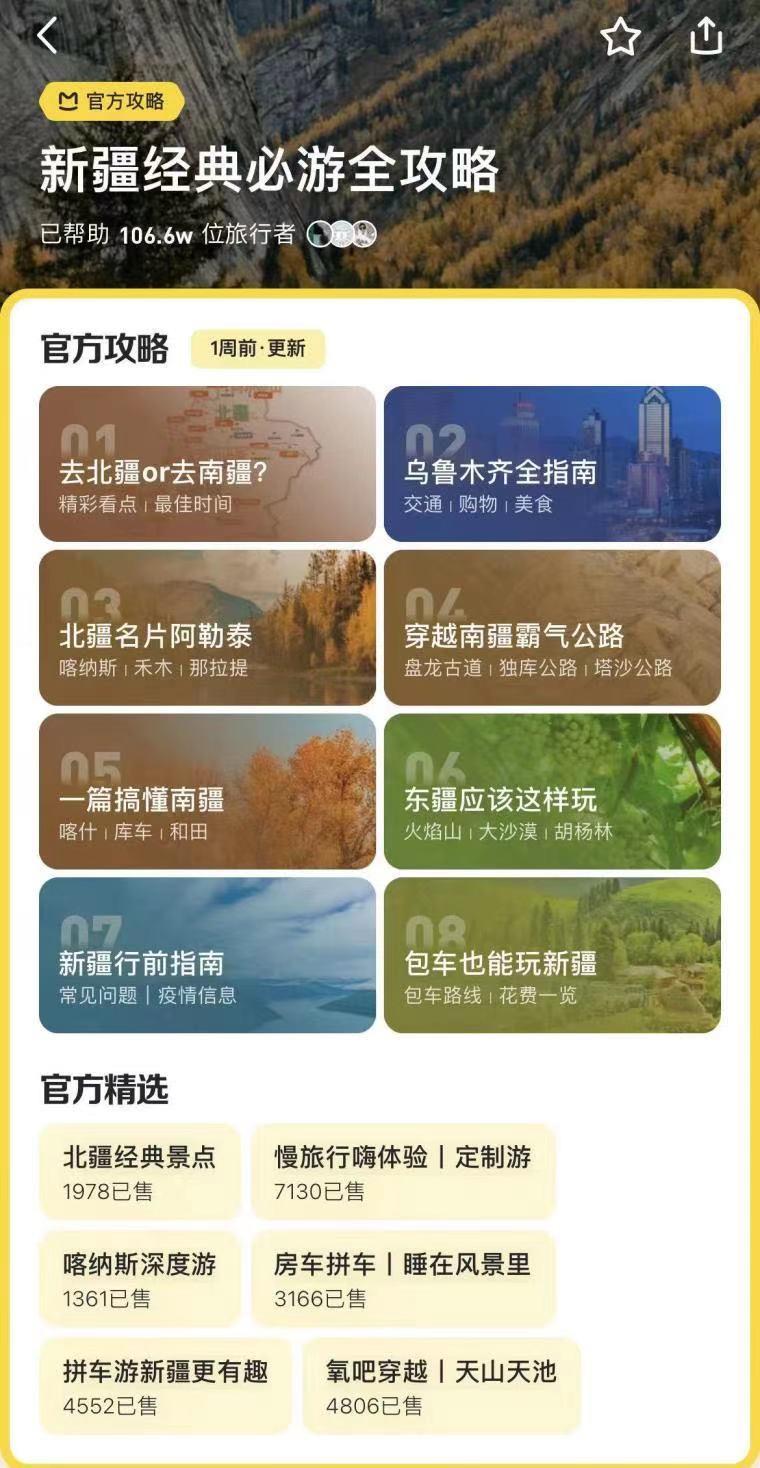Screen dimensions: 760x1468
Task: Share this Xinjiang guide
Action: (706, 36)
